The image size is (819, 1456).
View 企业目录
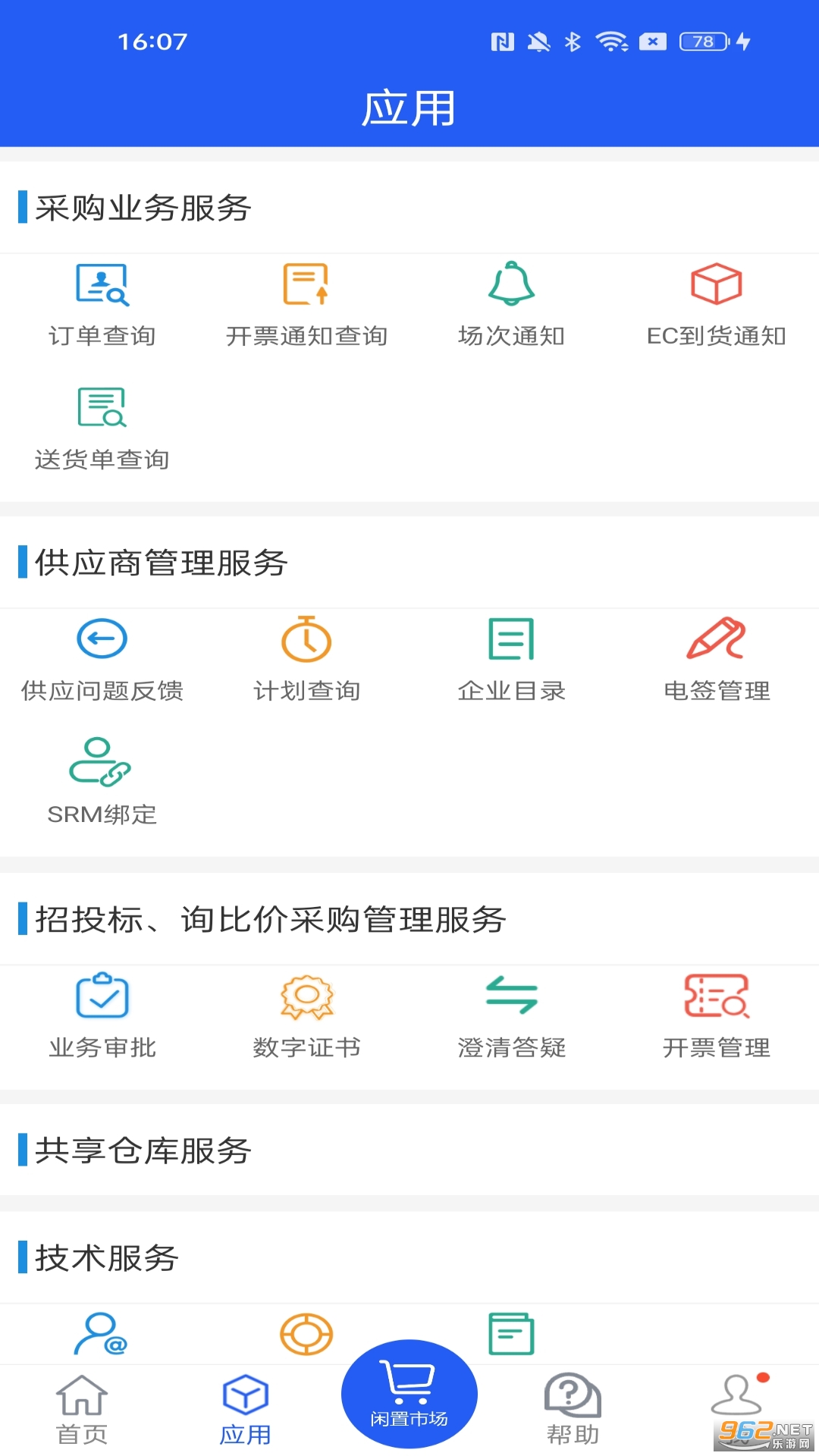pyautogui.click(x=511, y=660)
